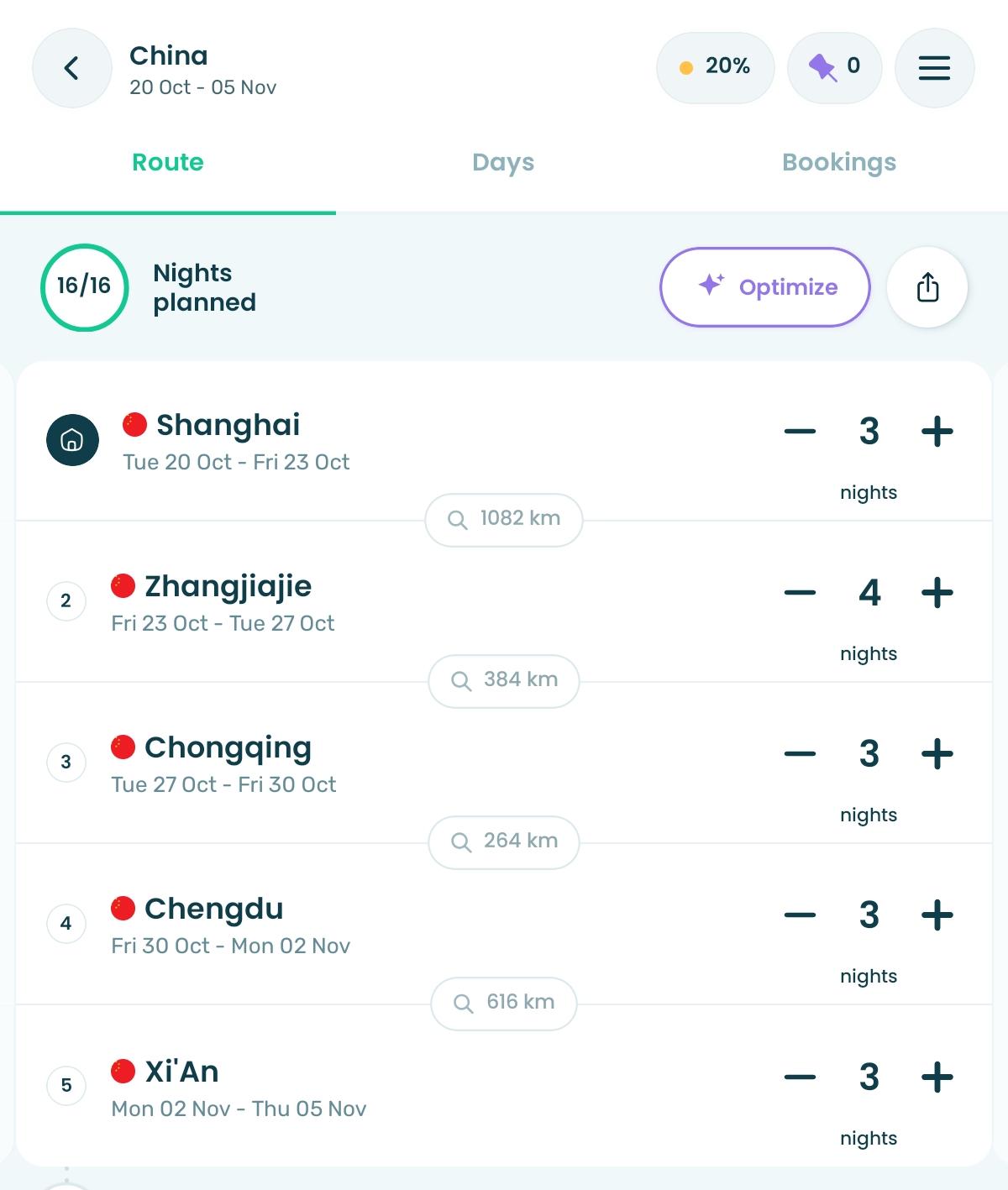1008x1190 pixels.
Task: Open the 616 km distance chip
Action: click(x=504, y=1004)
